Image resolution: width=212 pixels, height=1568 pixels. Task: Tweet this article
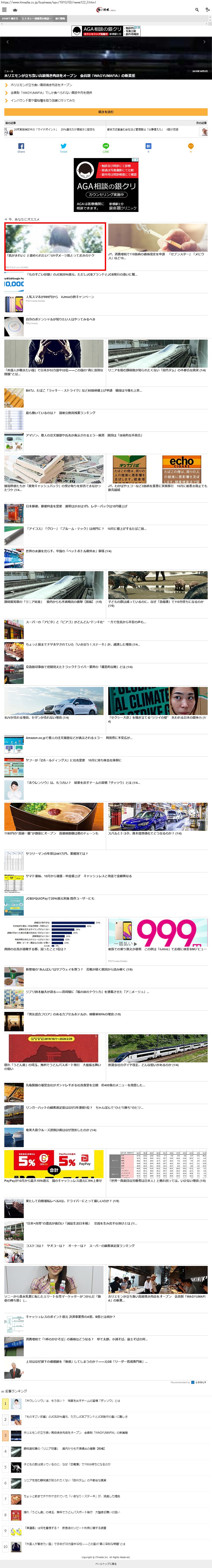pyautogui.click(x=63, y=147)
